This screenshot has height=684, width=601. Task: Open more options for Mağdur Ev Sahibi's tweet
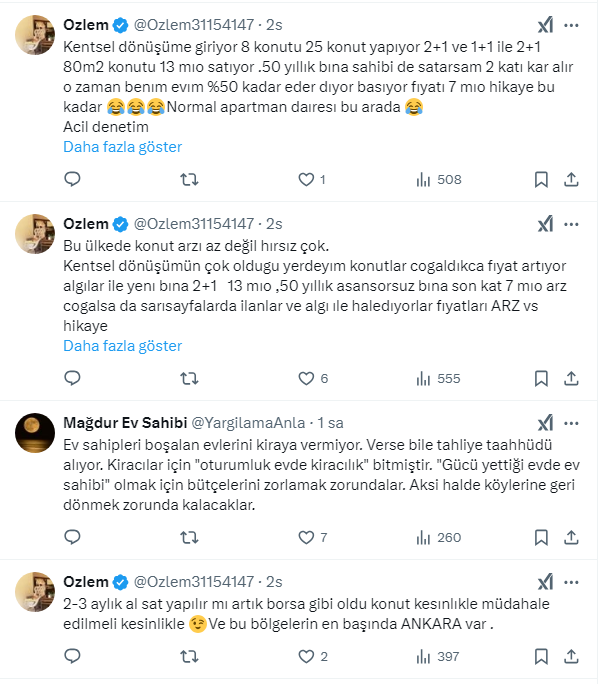[571, 424]
